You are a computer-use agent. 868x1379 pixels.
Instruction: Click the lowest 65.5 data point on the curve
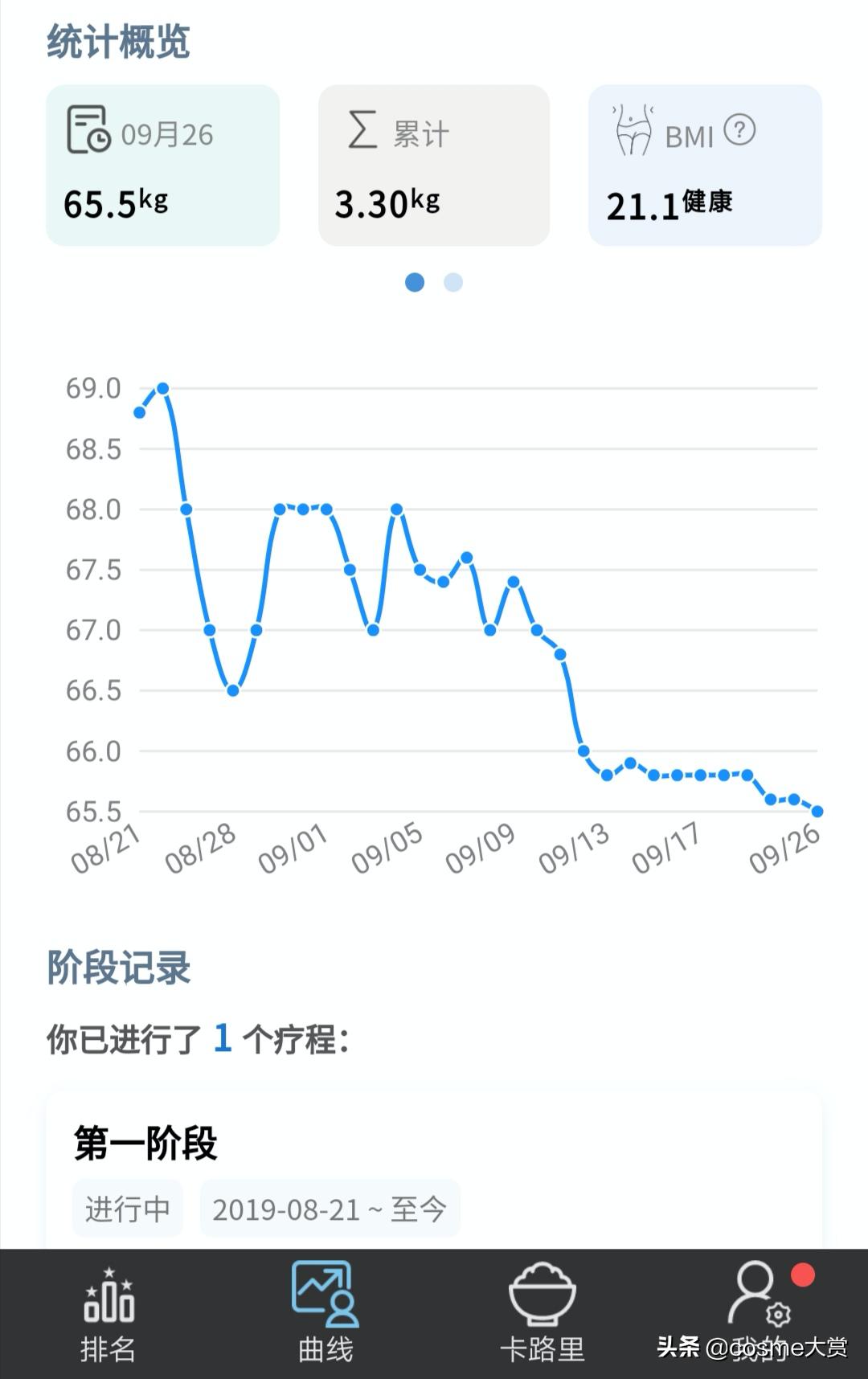[818, 811]
